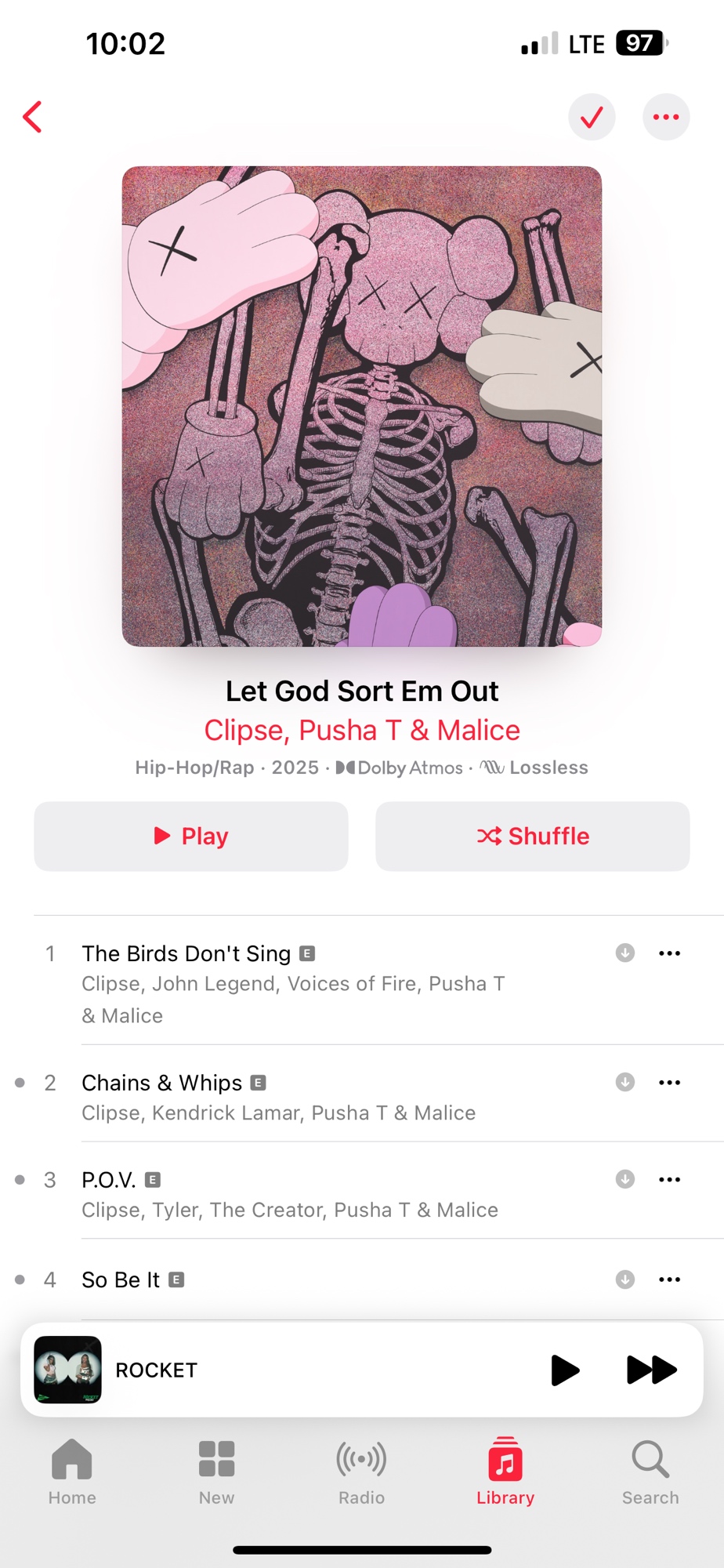
Task: Open more options for So Be It
Action: tap(670, 1279)
